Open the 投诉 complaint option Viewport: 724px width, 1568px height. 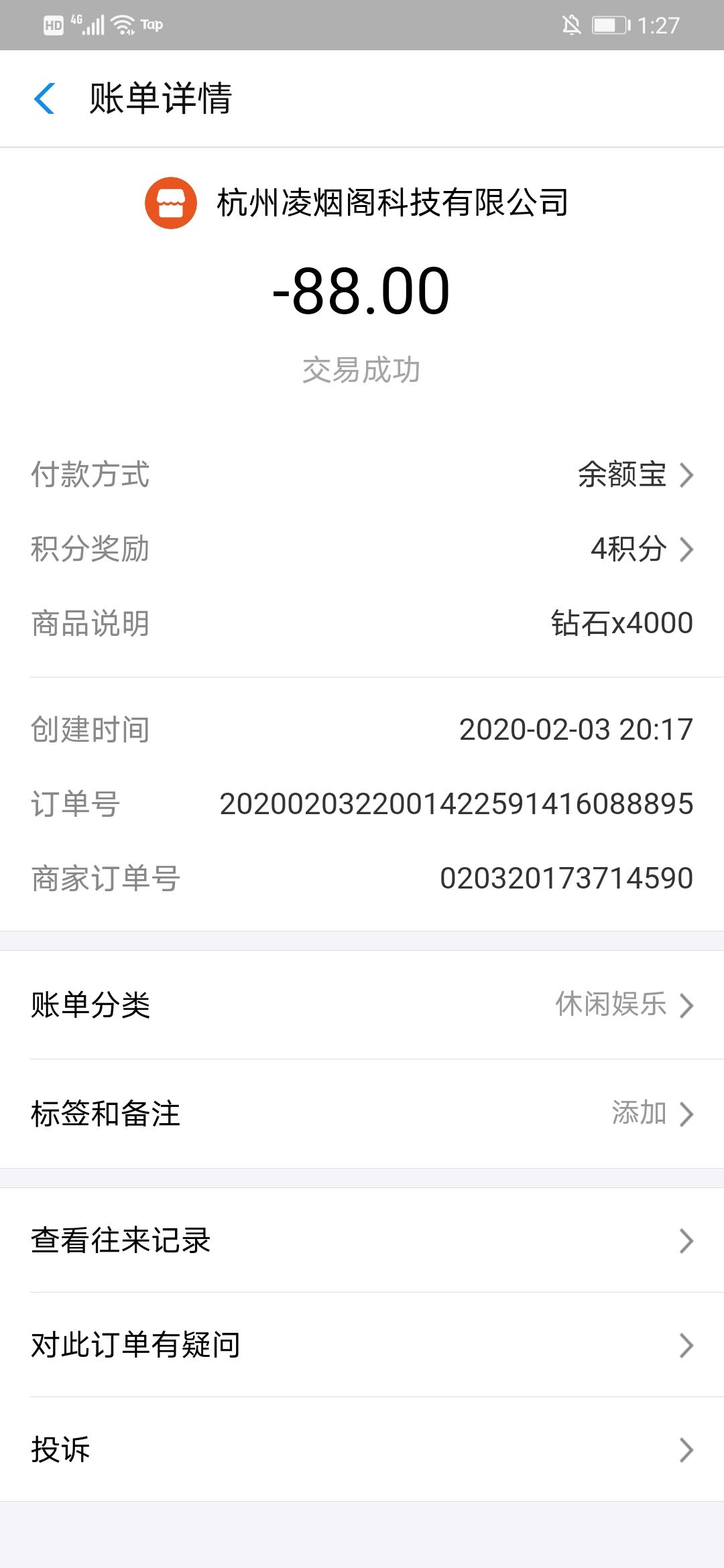pos(362,1449)
